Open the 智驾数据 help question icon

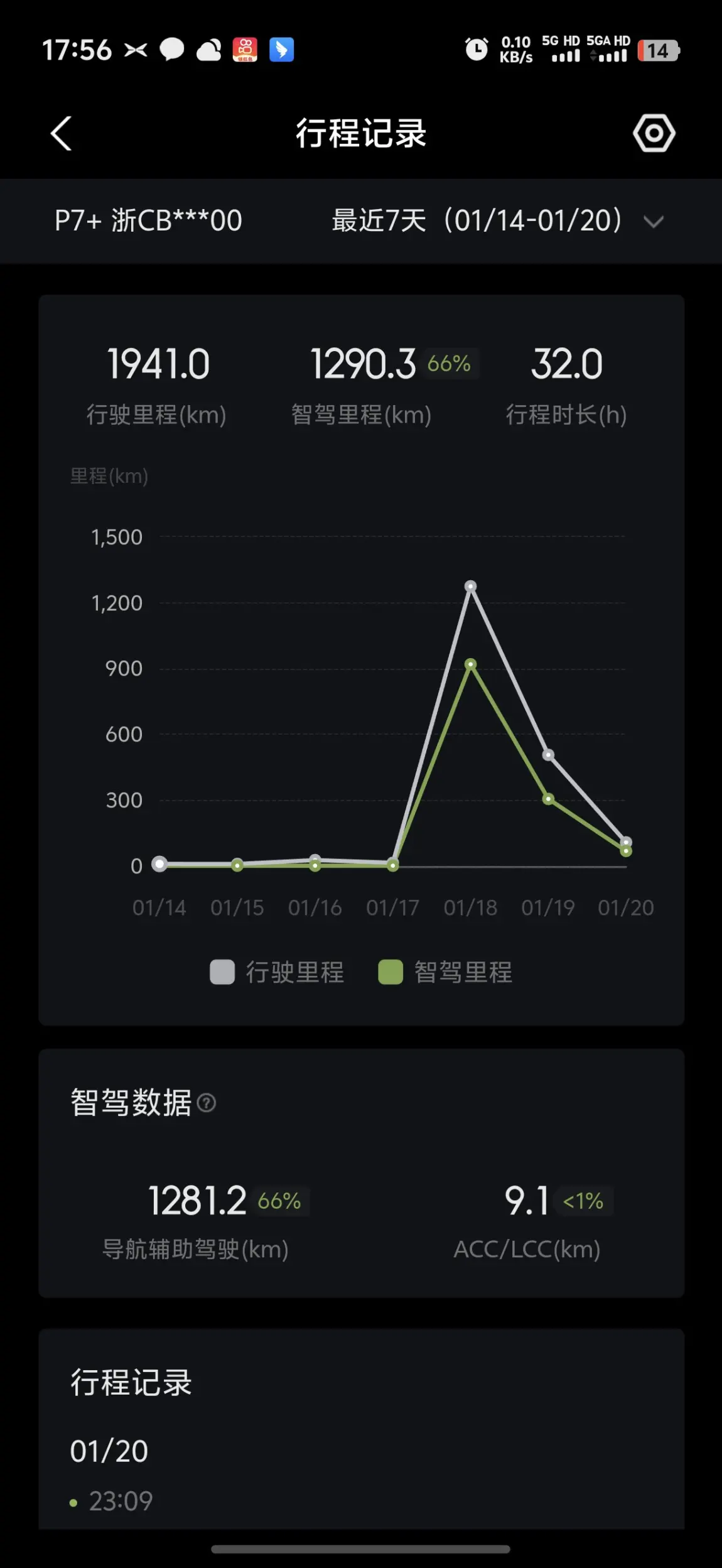coord(207,1103)
